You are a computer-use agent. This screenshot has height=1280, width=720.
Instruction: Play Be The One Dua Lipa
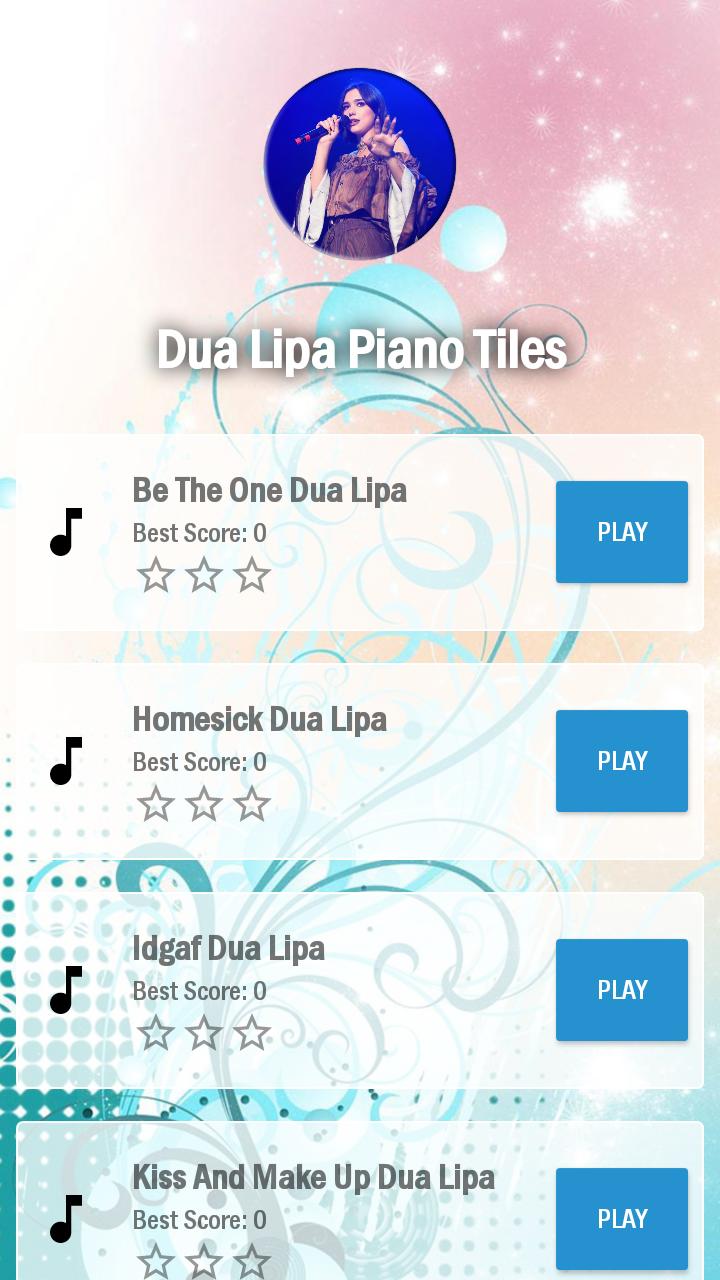(621, 532)
